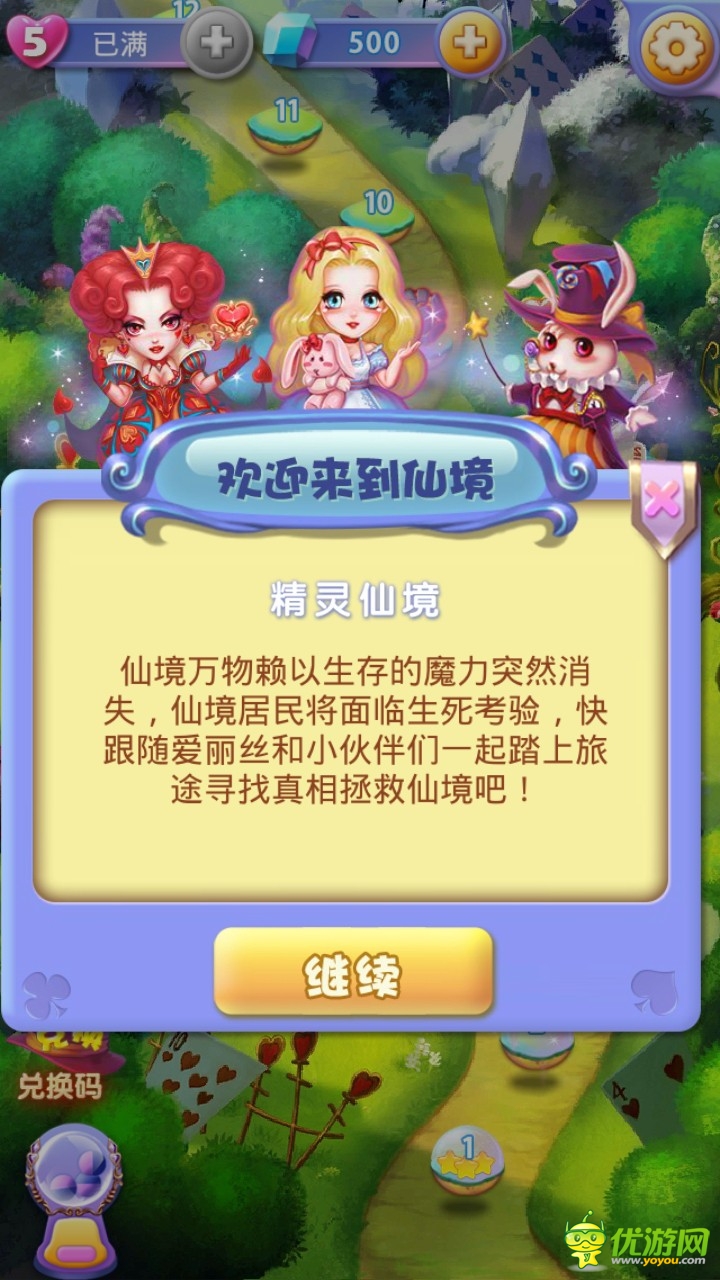Add more gems with the yellow plus

tap(469, 42)
